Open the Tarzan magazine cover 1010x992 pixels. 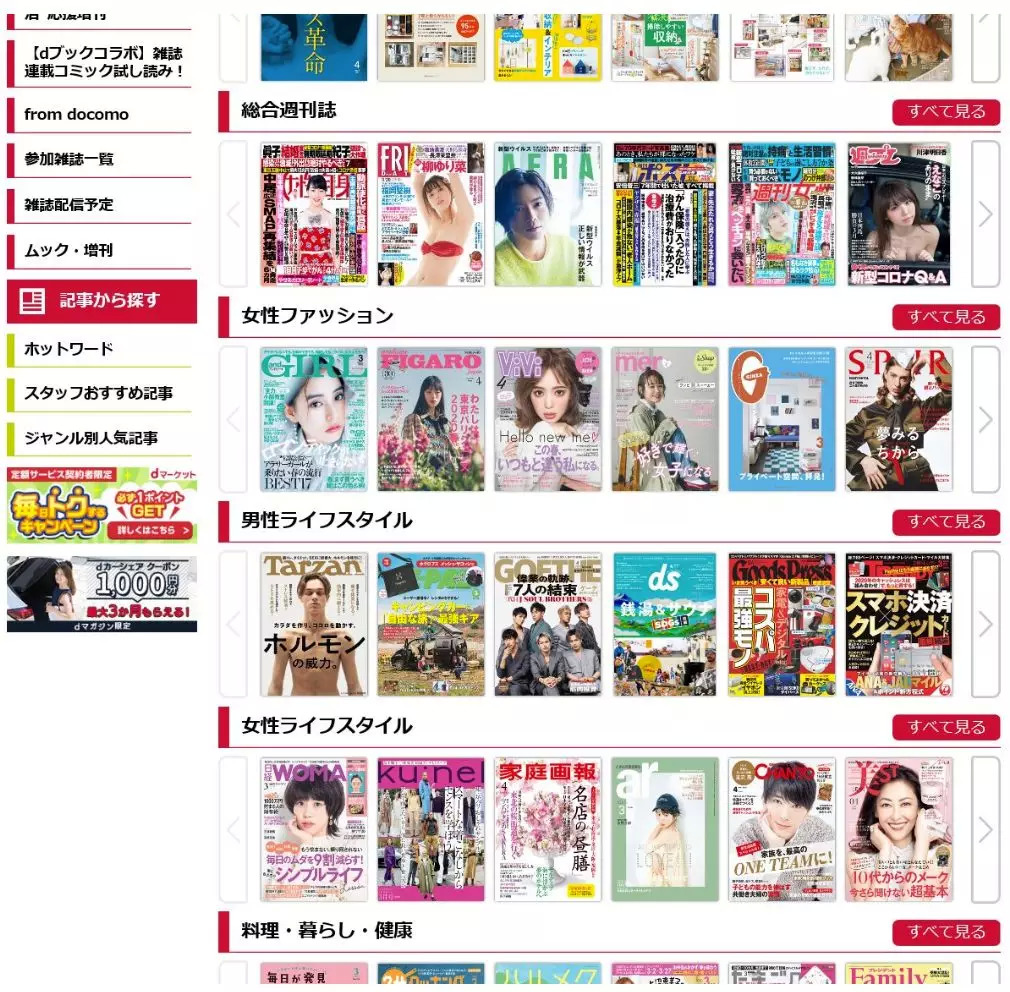[x=313, y=624]
